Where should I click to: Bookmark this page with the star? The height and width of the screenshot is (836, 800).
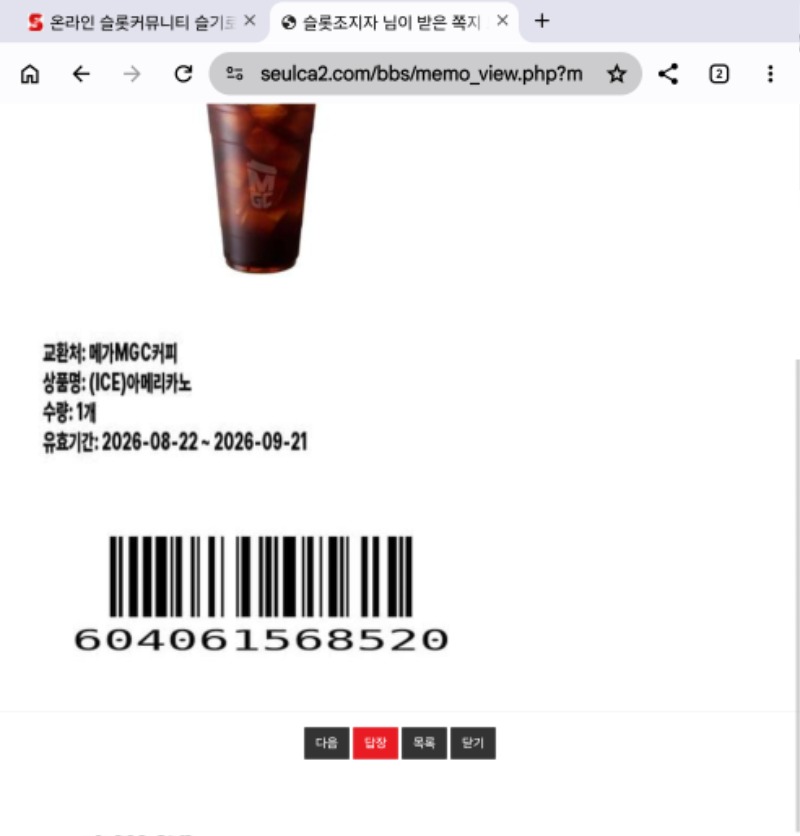[617, 74]
